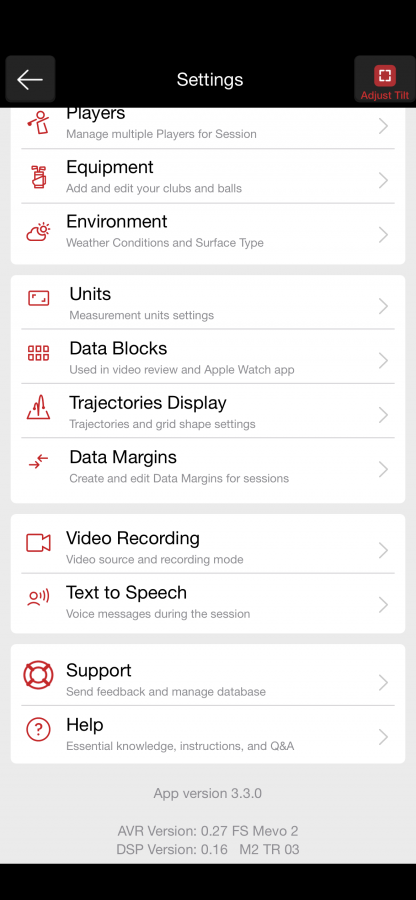Open the Data Blocks row

pos(208,356)
